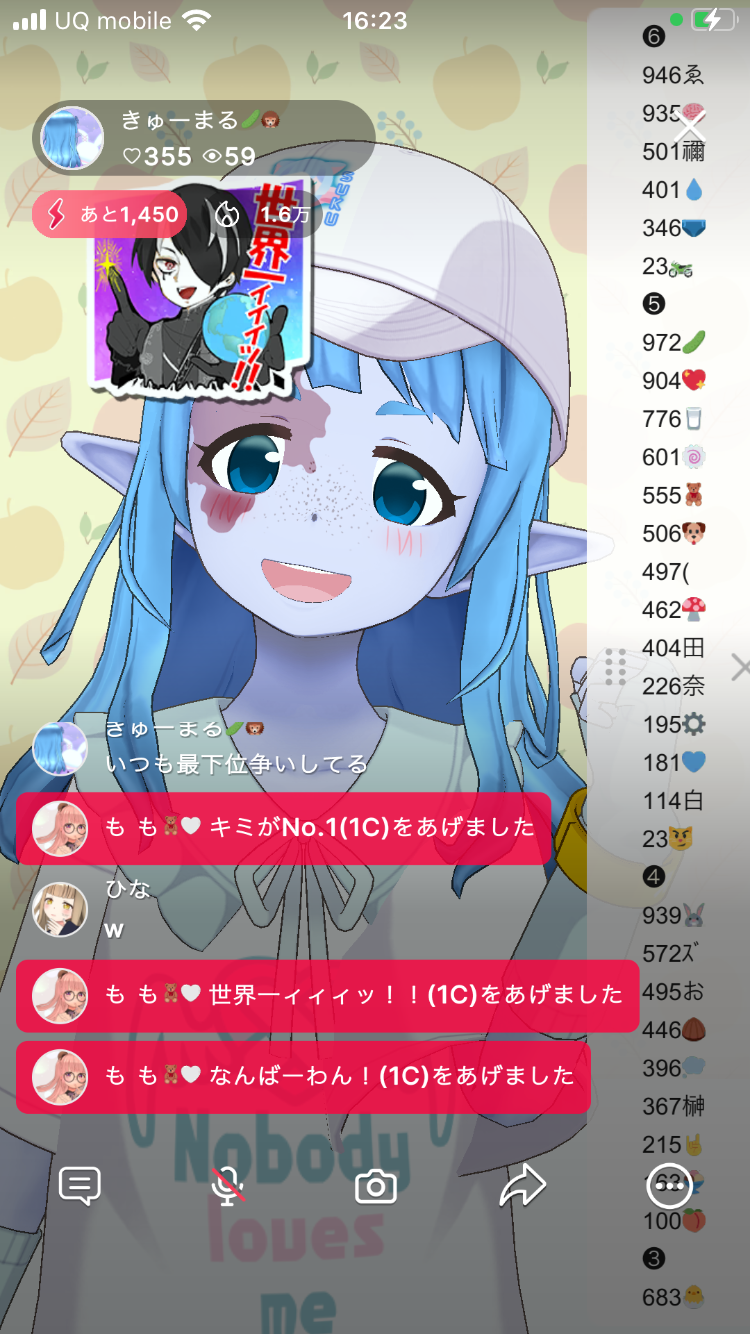Open きゅーまる's comment いつも最下位争いしてる

pos(236,765)
